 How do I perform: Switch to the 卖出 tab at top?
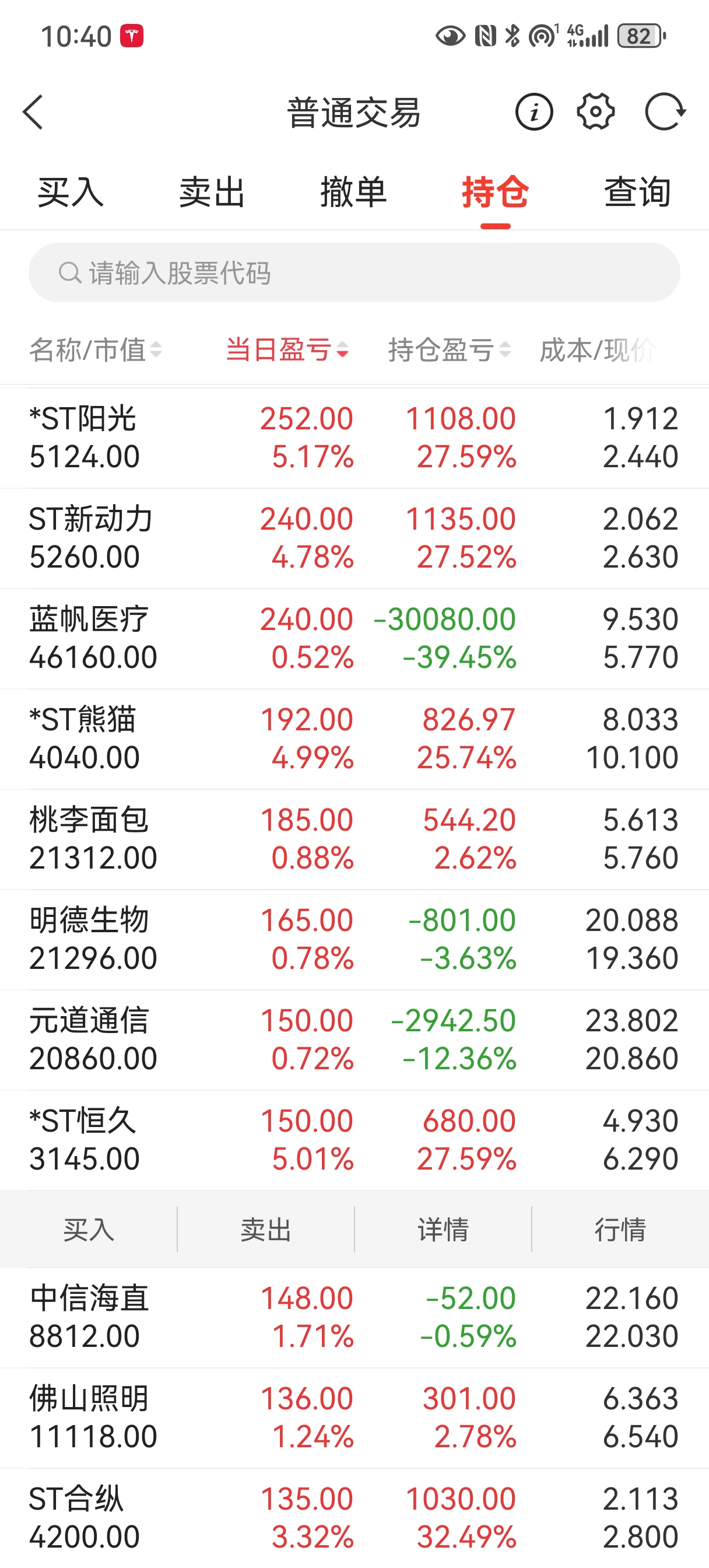[x=212, y=192]
